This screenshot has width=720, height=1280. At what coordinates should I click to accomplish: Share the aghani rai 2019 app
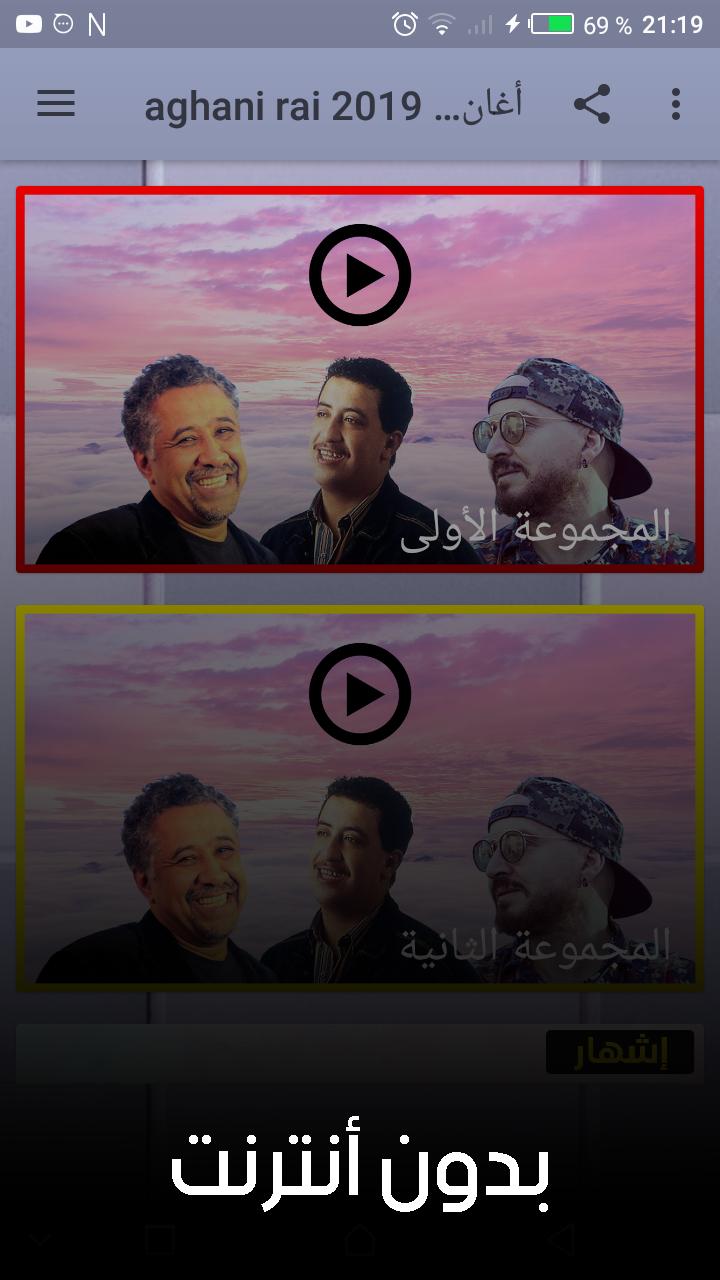[592, 104]
